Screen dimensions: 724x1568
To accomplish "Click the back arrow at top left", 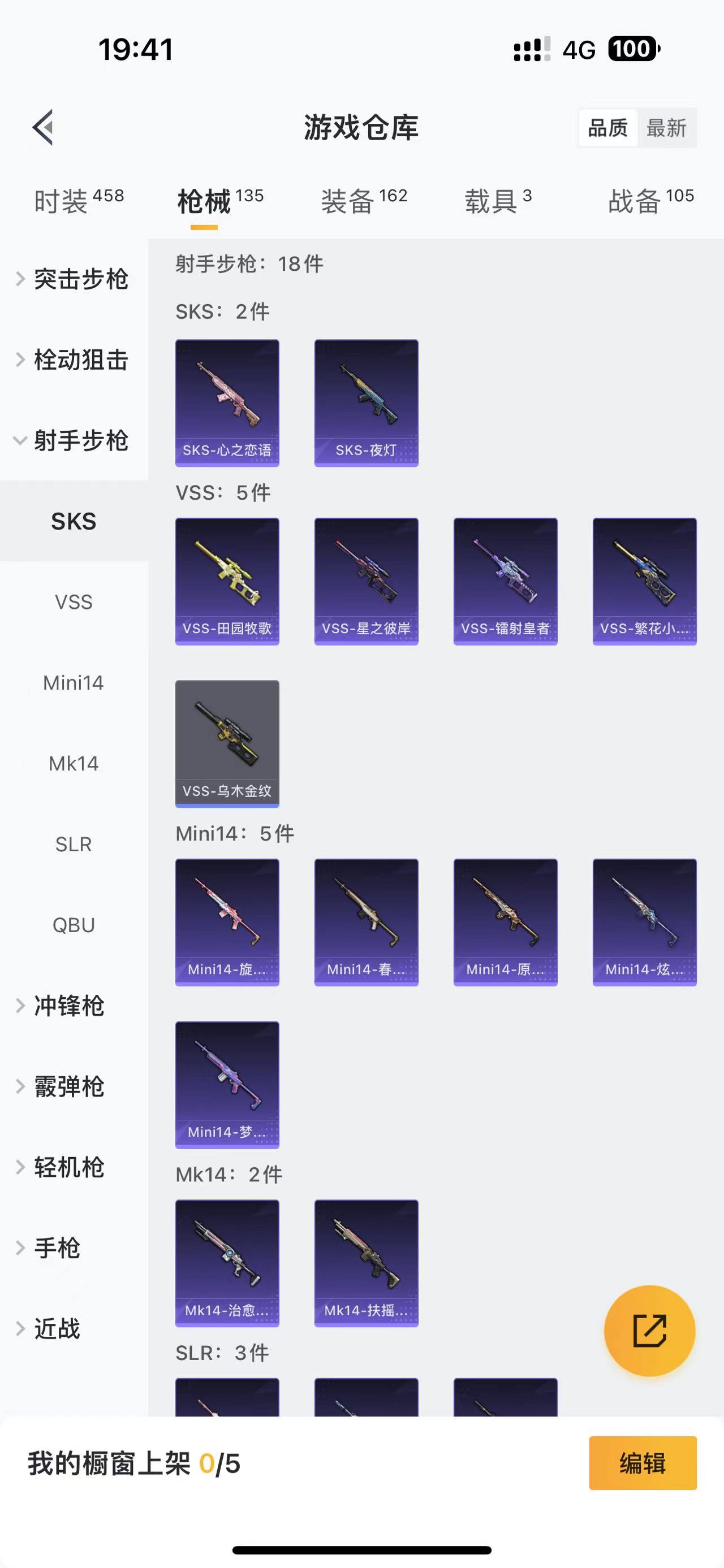I will coord(41,127).
